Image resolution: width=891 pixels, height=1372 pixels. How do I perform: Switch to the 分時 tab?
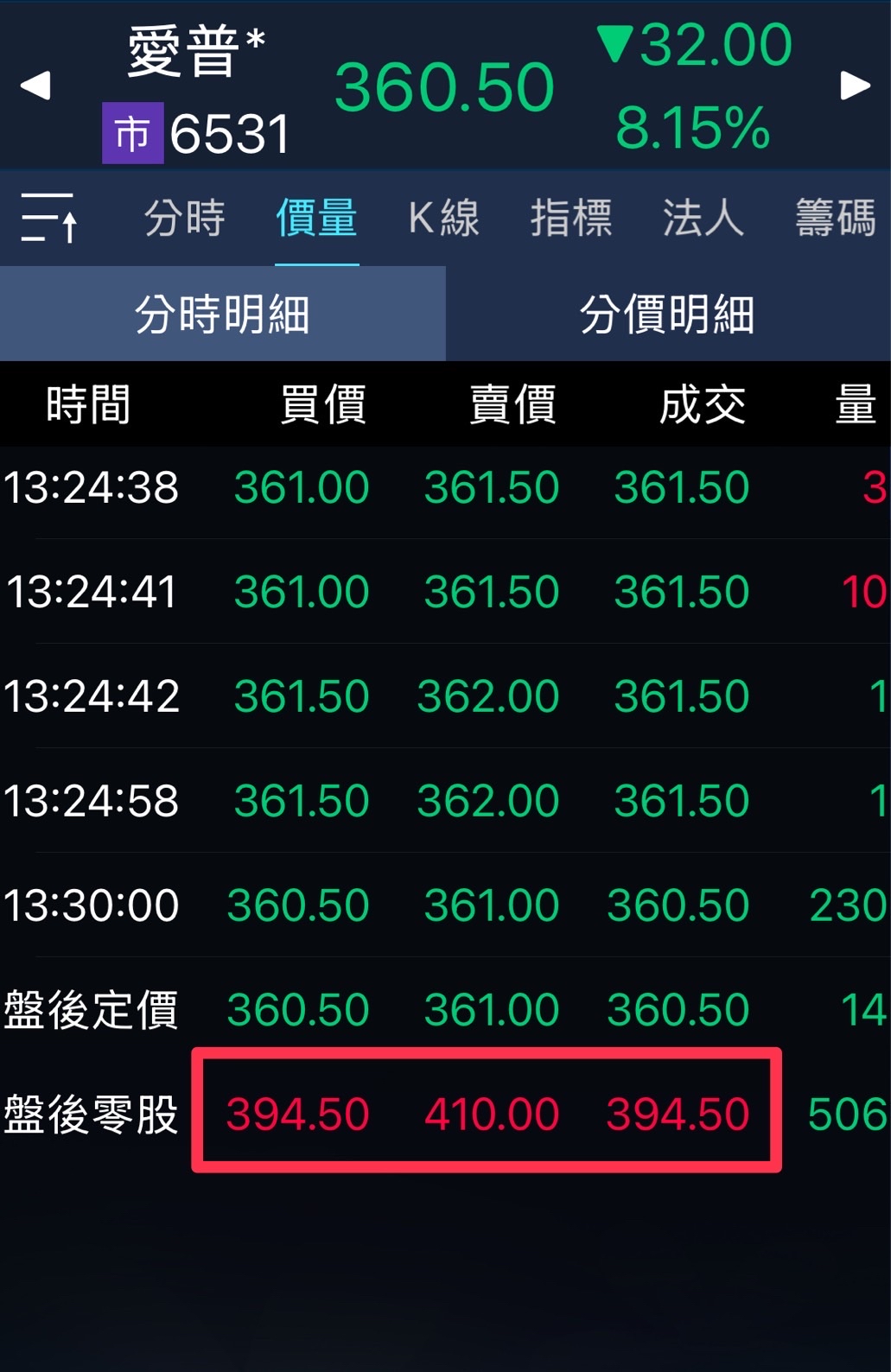(x=185, y=218)
